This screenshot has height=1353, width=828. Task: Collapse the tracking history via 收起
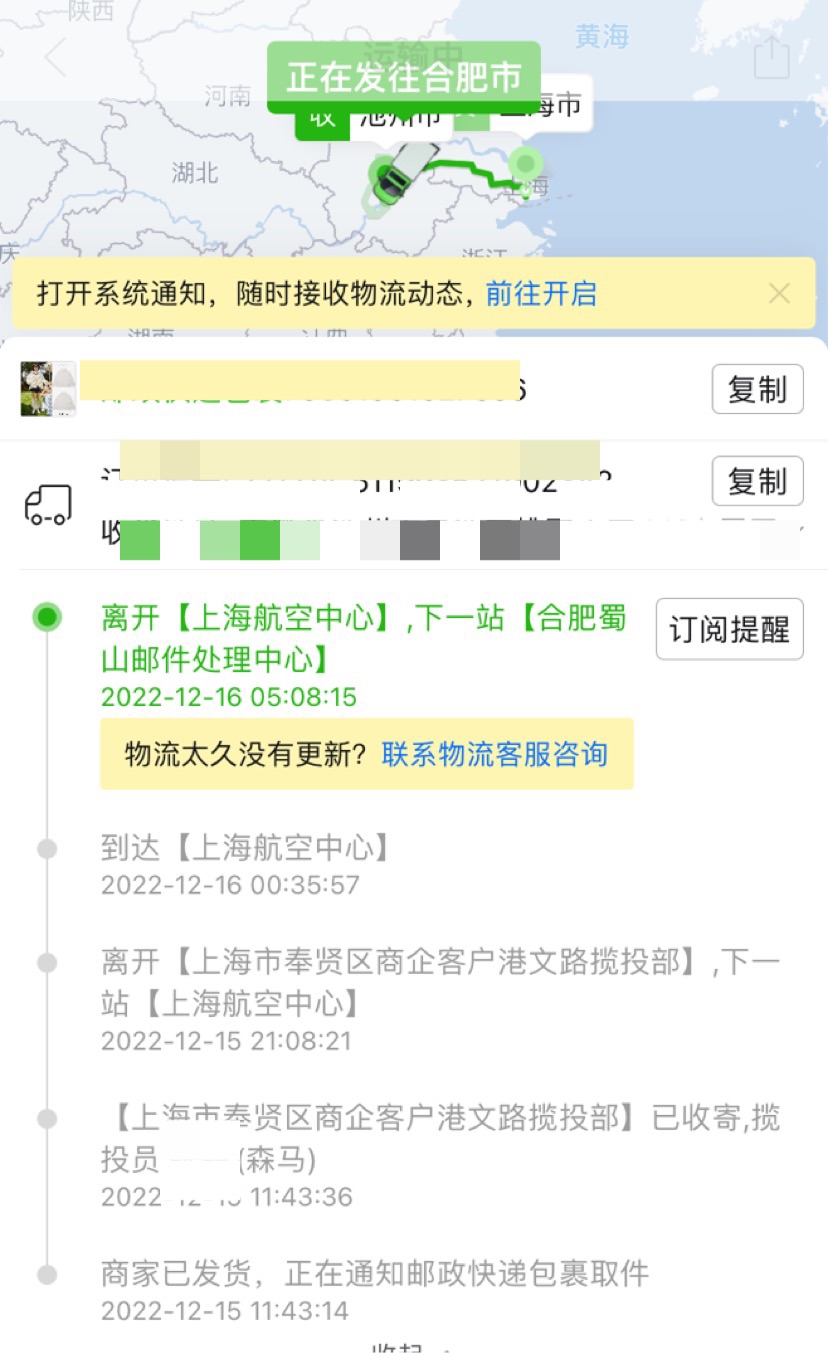(398, 1346)
